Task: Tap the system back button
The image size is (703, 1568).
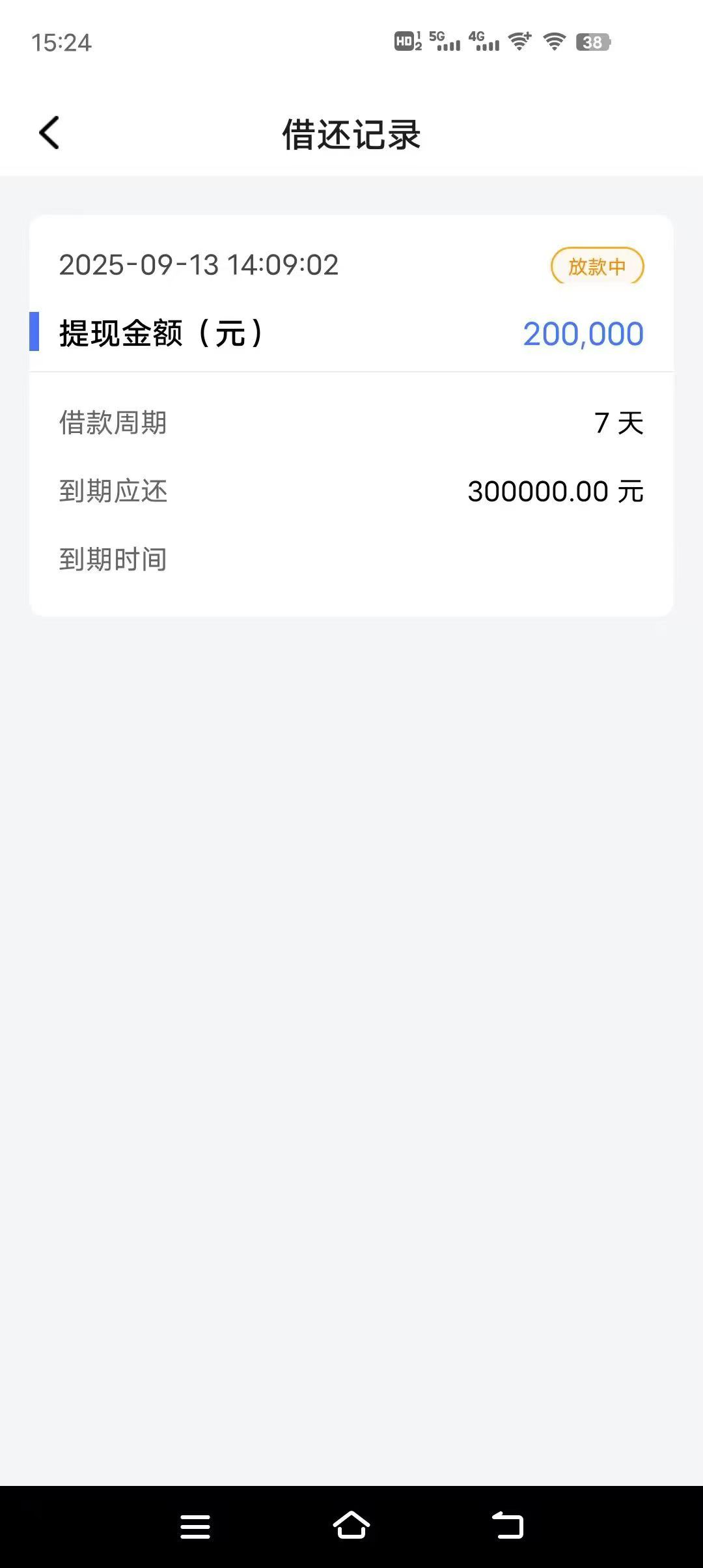Action: (x=508, y=1526)
